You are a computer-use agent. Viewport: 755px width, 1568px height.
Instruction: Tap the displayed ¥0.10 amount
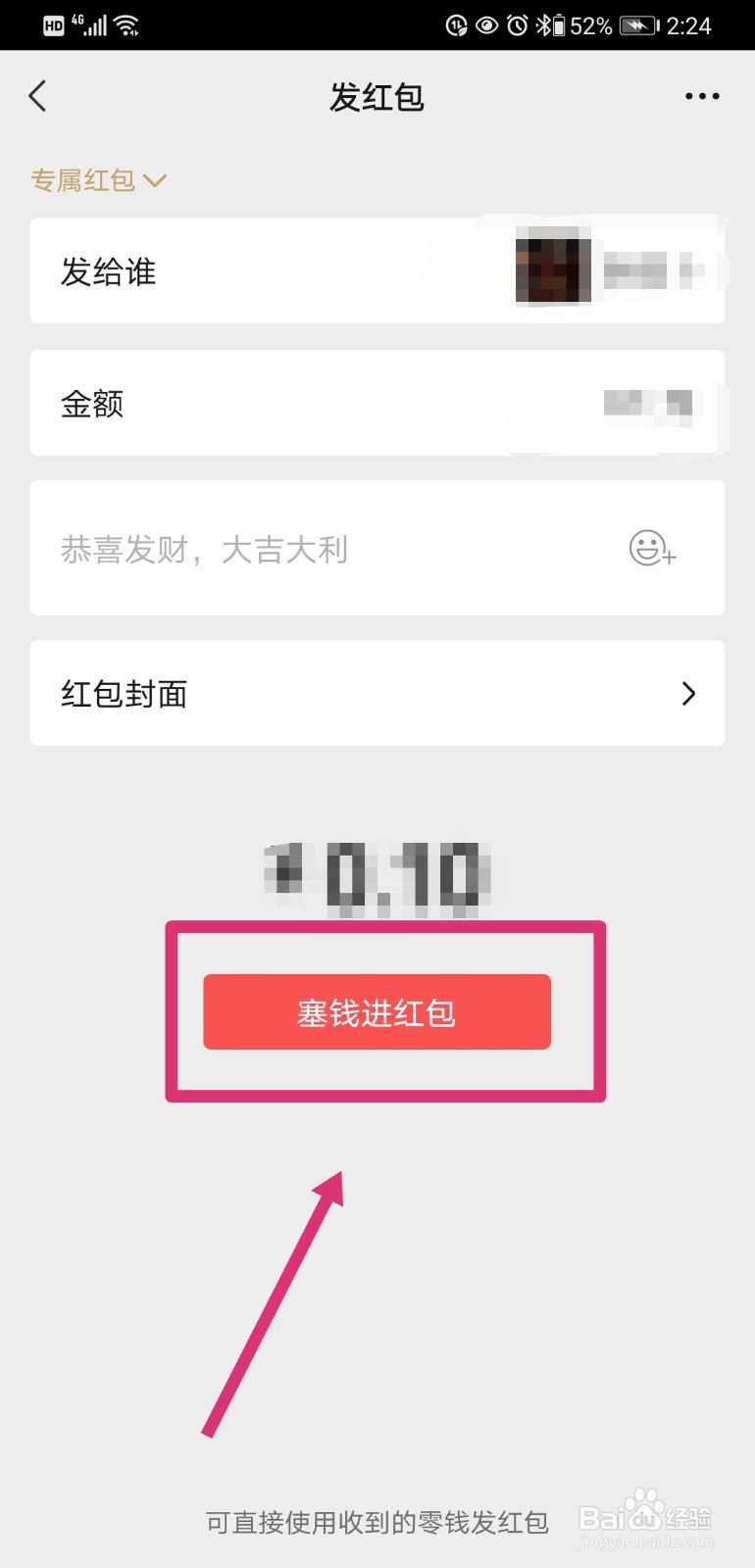tap(392, 875)
